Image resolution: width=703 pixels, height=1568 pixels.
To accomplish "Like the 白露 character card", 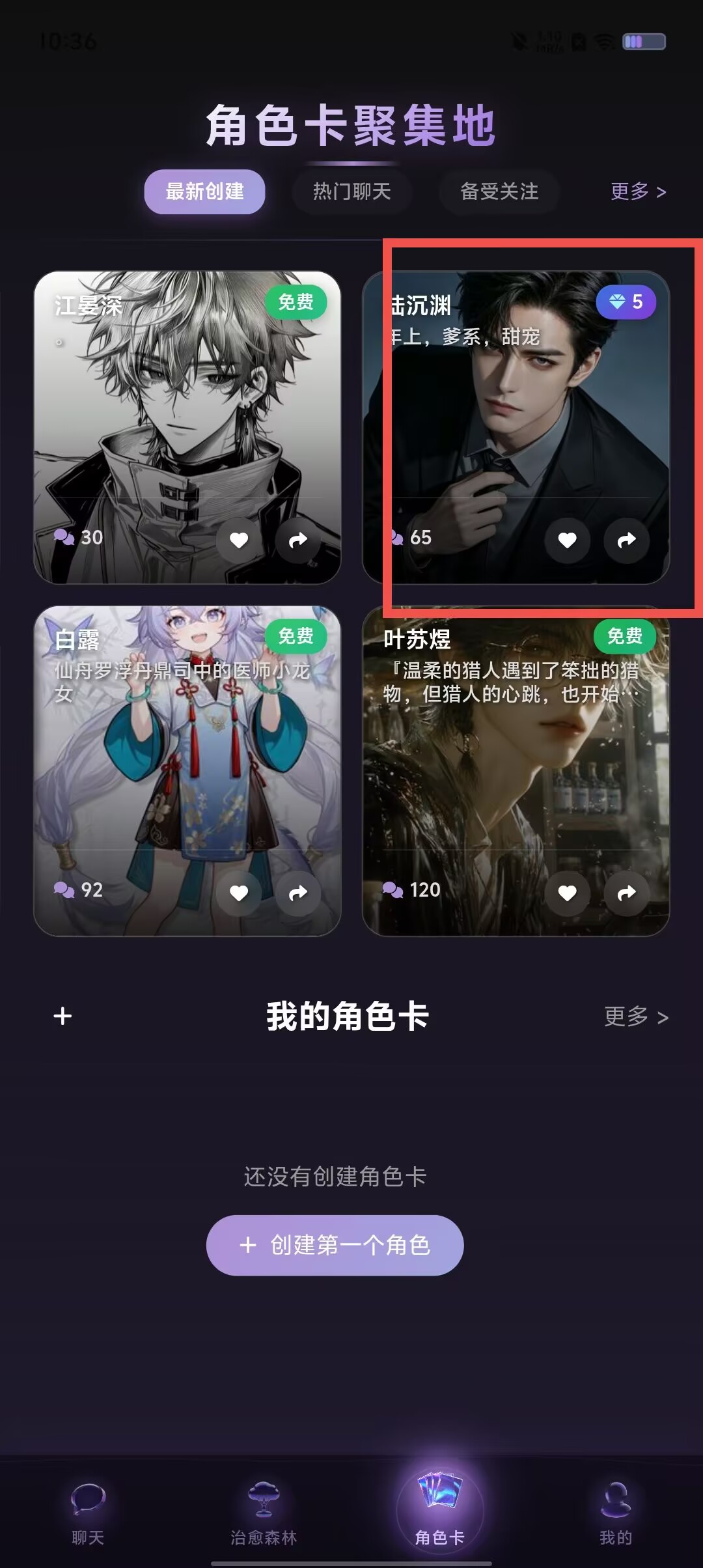I will coord(239,893).
